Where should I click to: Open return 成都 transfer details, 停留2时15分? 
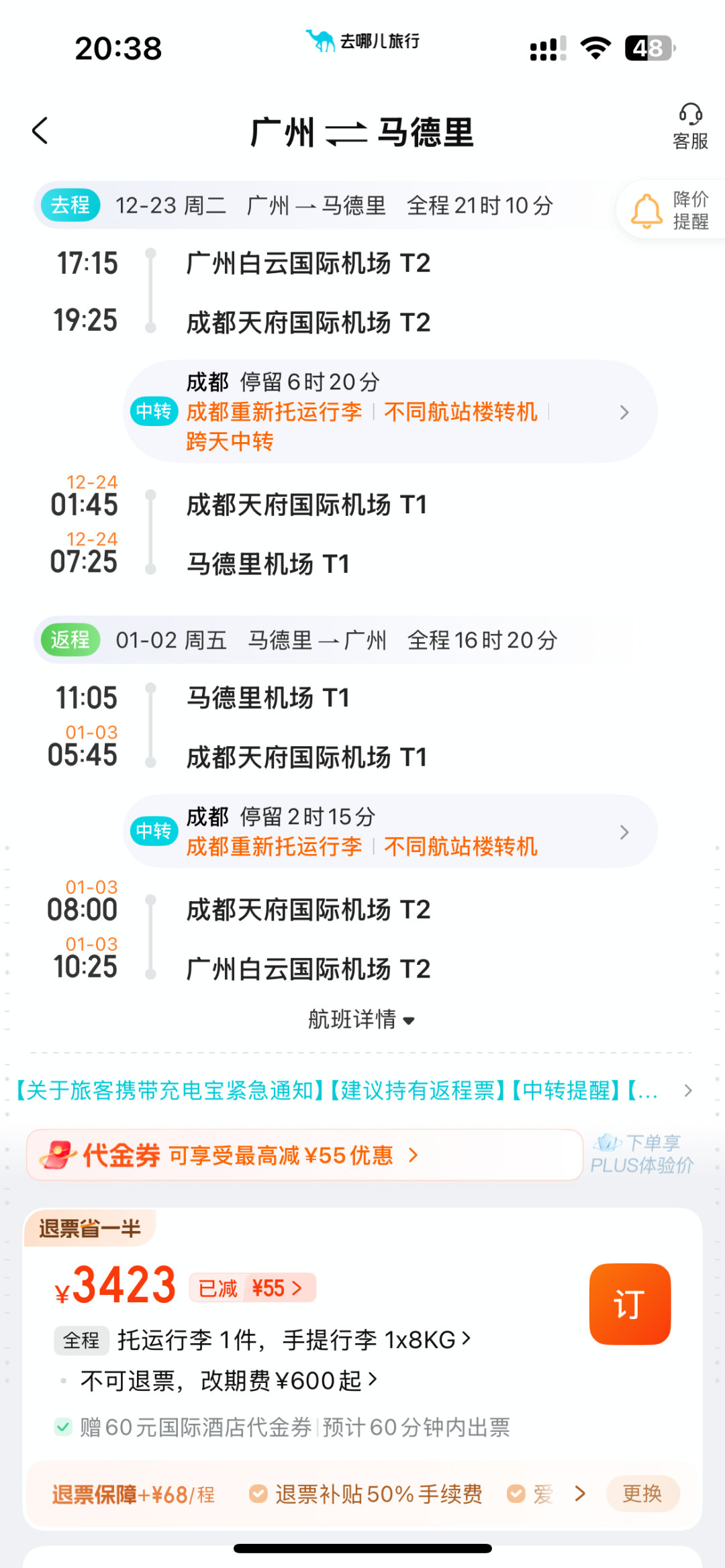(390, 831)
